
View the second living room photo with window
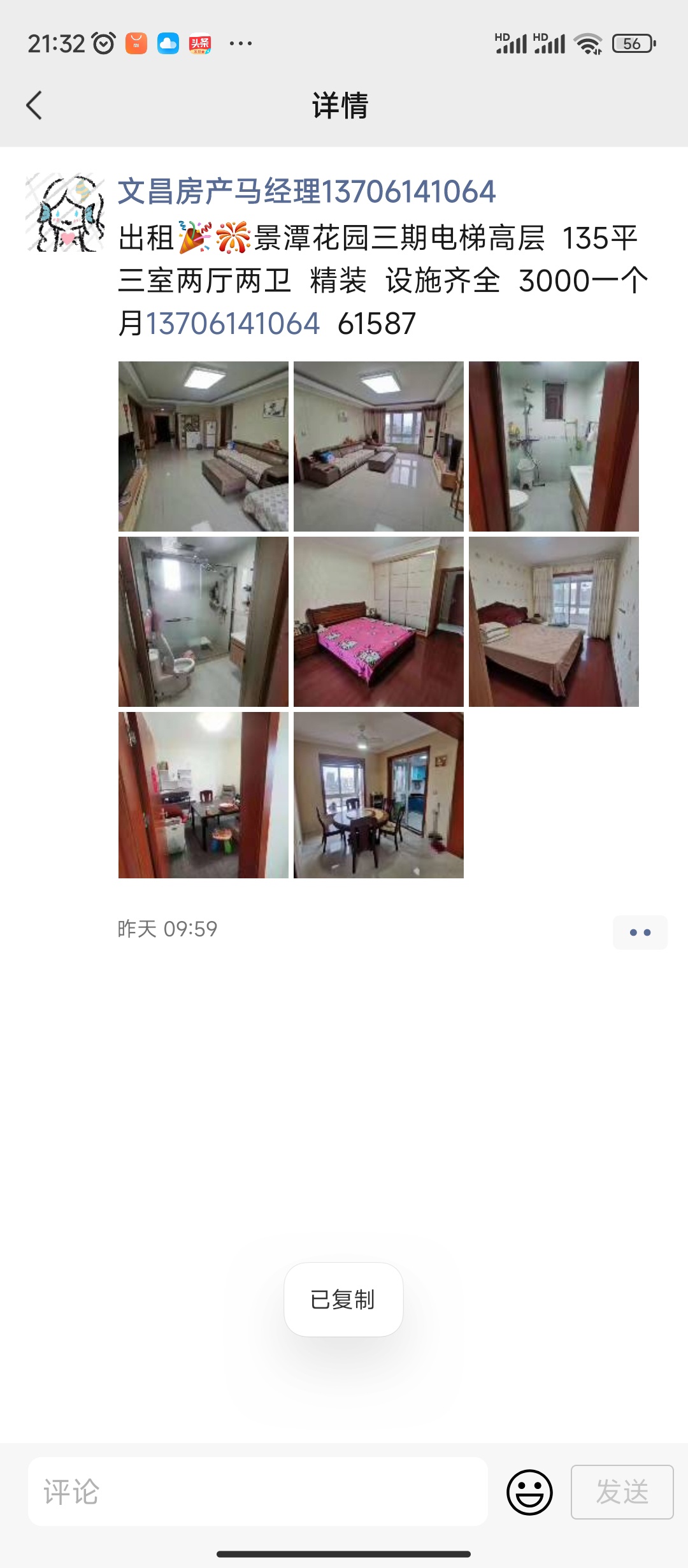pos(378,446)
